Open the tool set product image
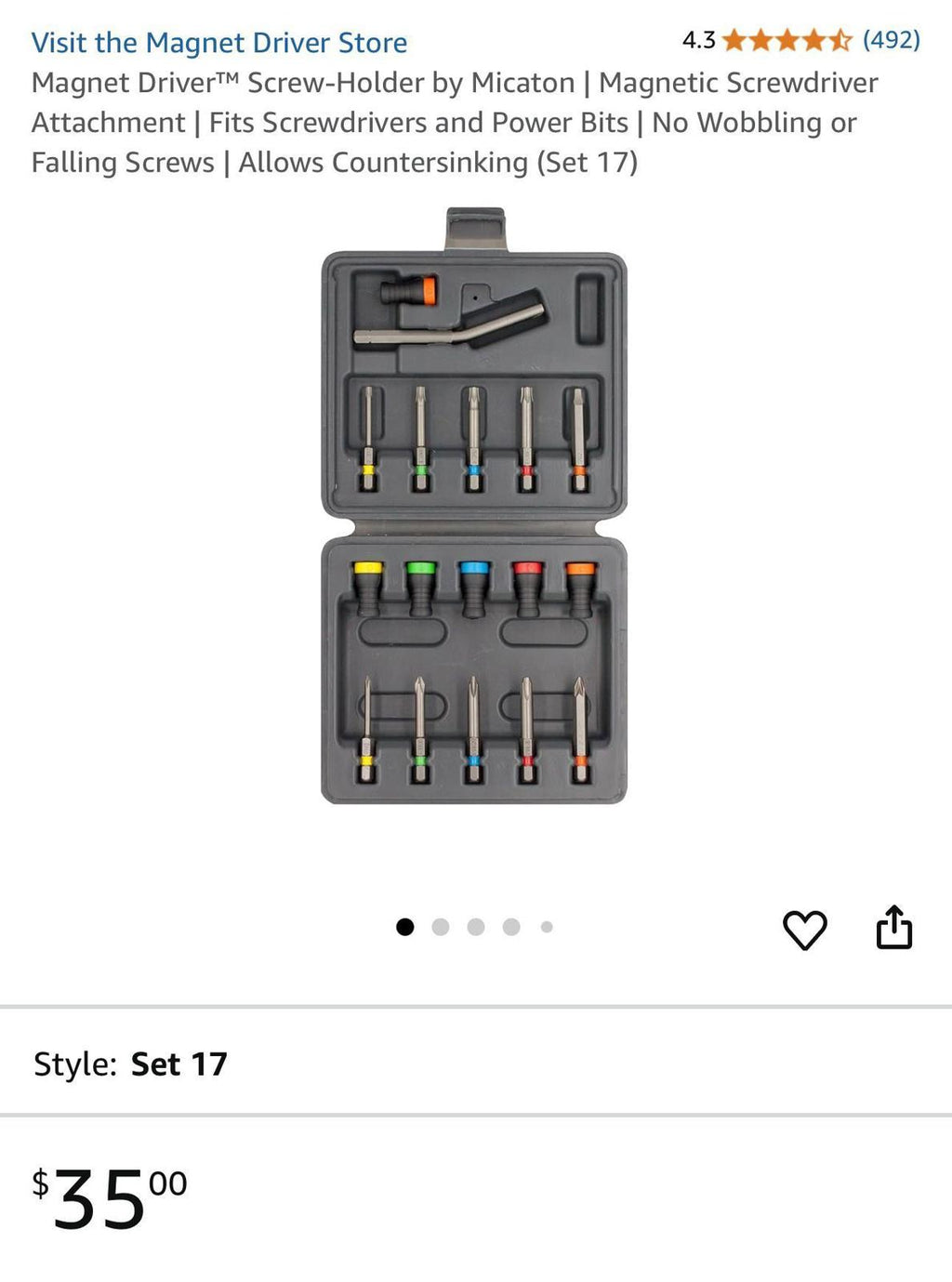 [x=474, y=507]
